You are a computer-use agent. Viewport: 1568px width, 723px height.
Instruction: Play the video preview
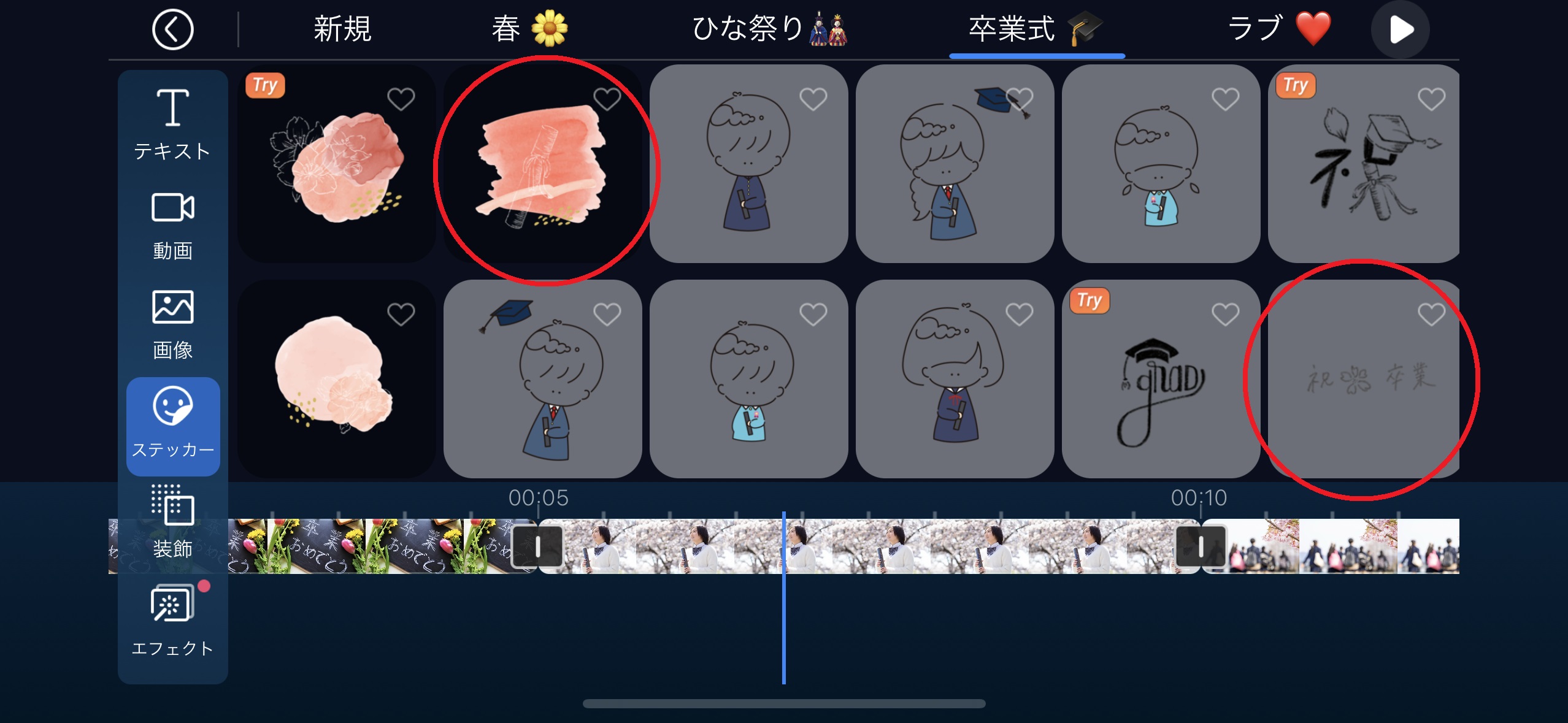coord(1401,29)
